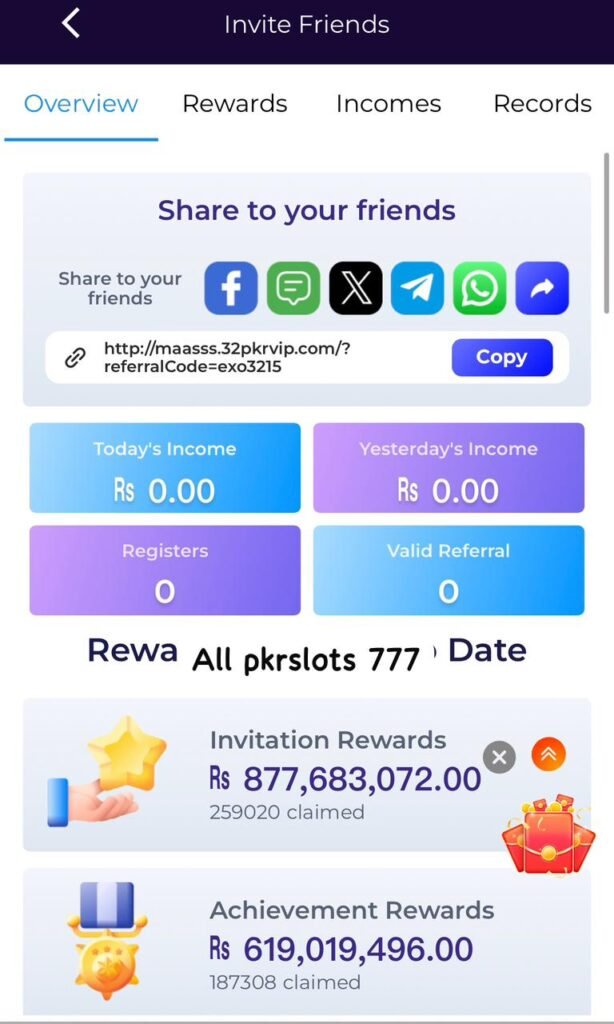
Task: Dismiss the floating red envelope
Action: click(499, 757)
